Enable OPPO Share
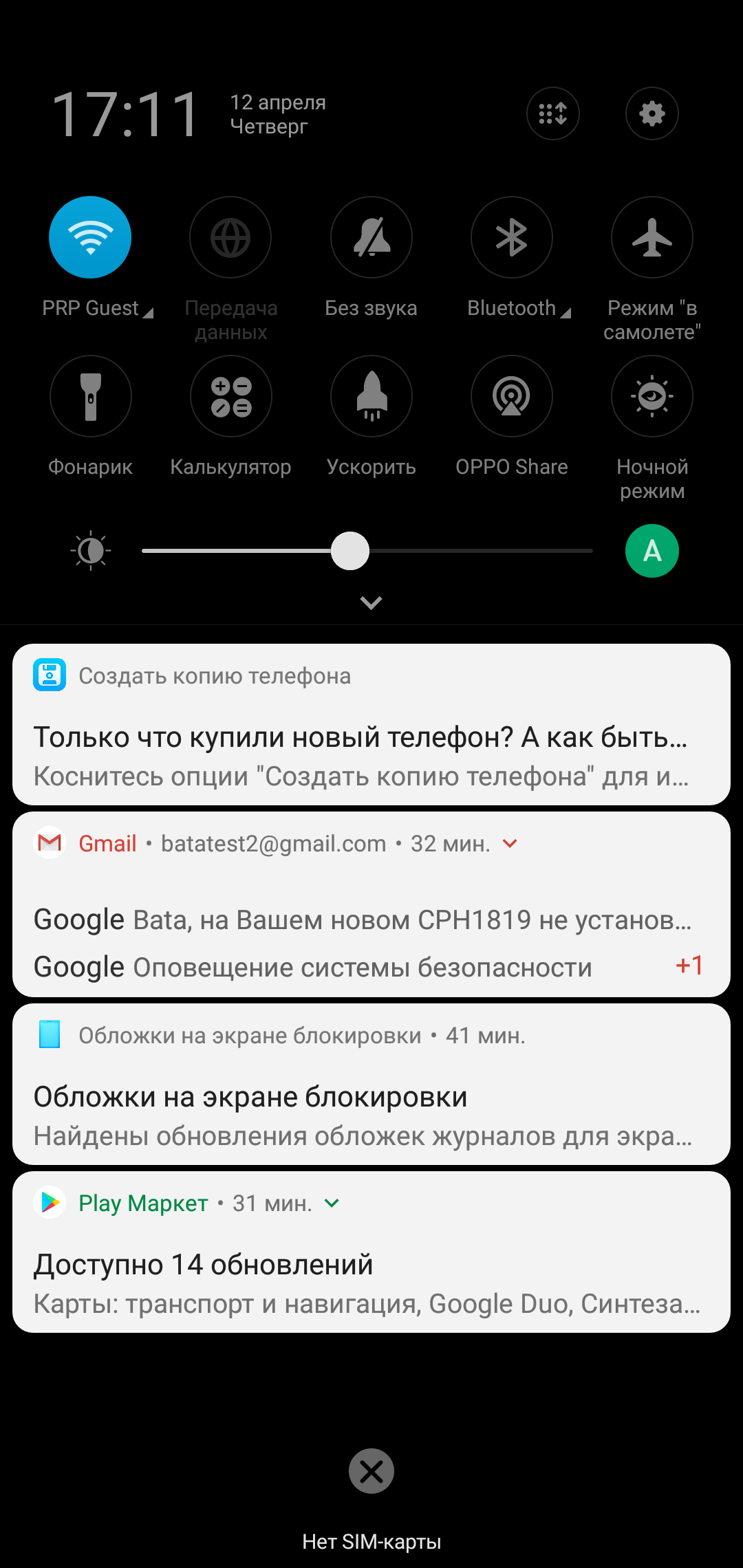 [512, 396]
